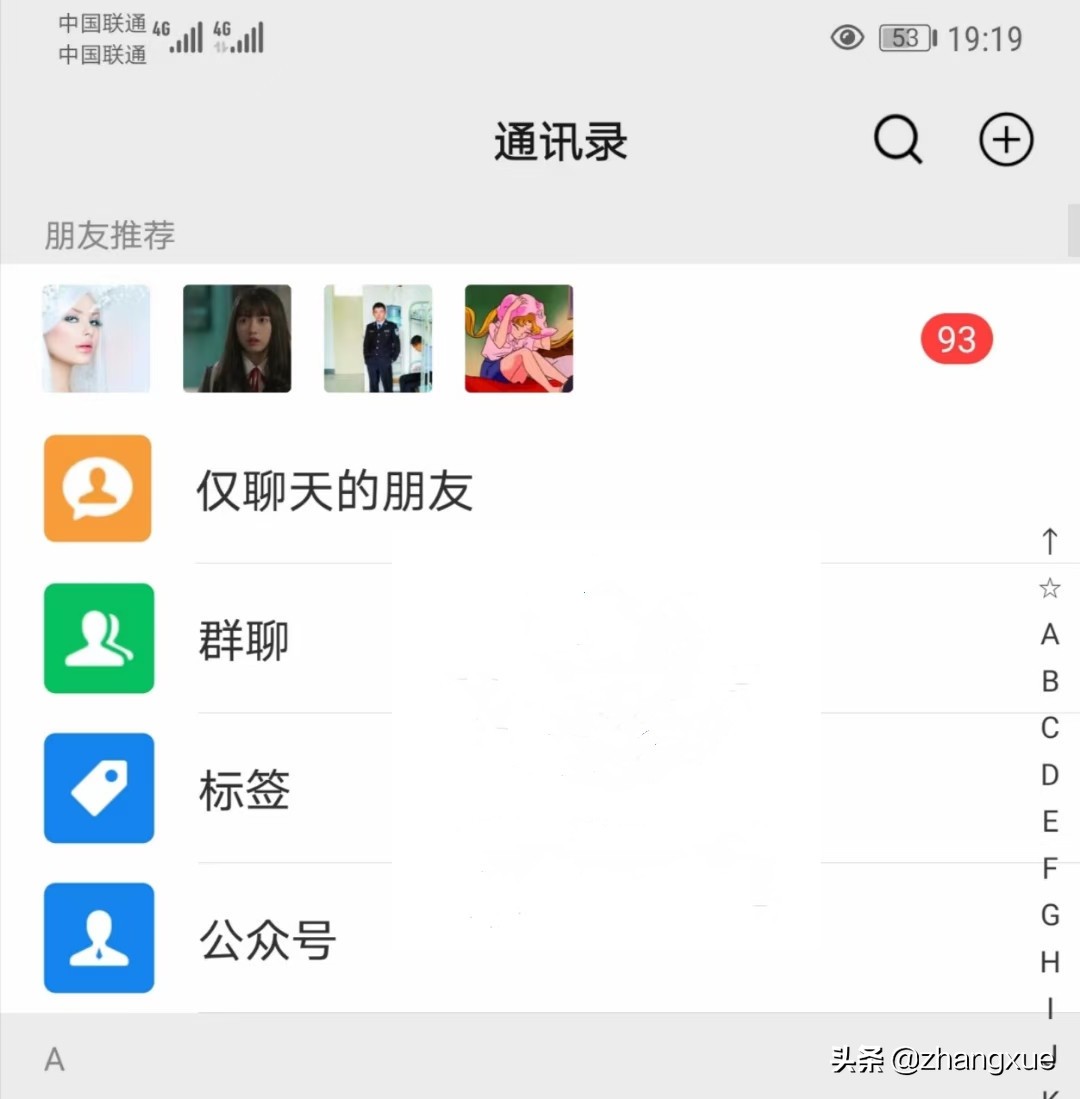Jump to top with the index arrow
Screen dimensions: 1080x1099
tap(1049, 542)
